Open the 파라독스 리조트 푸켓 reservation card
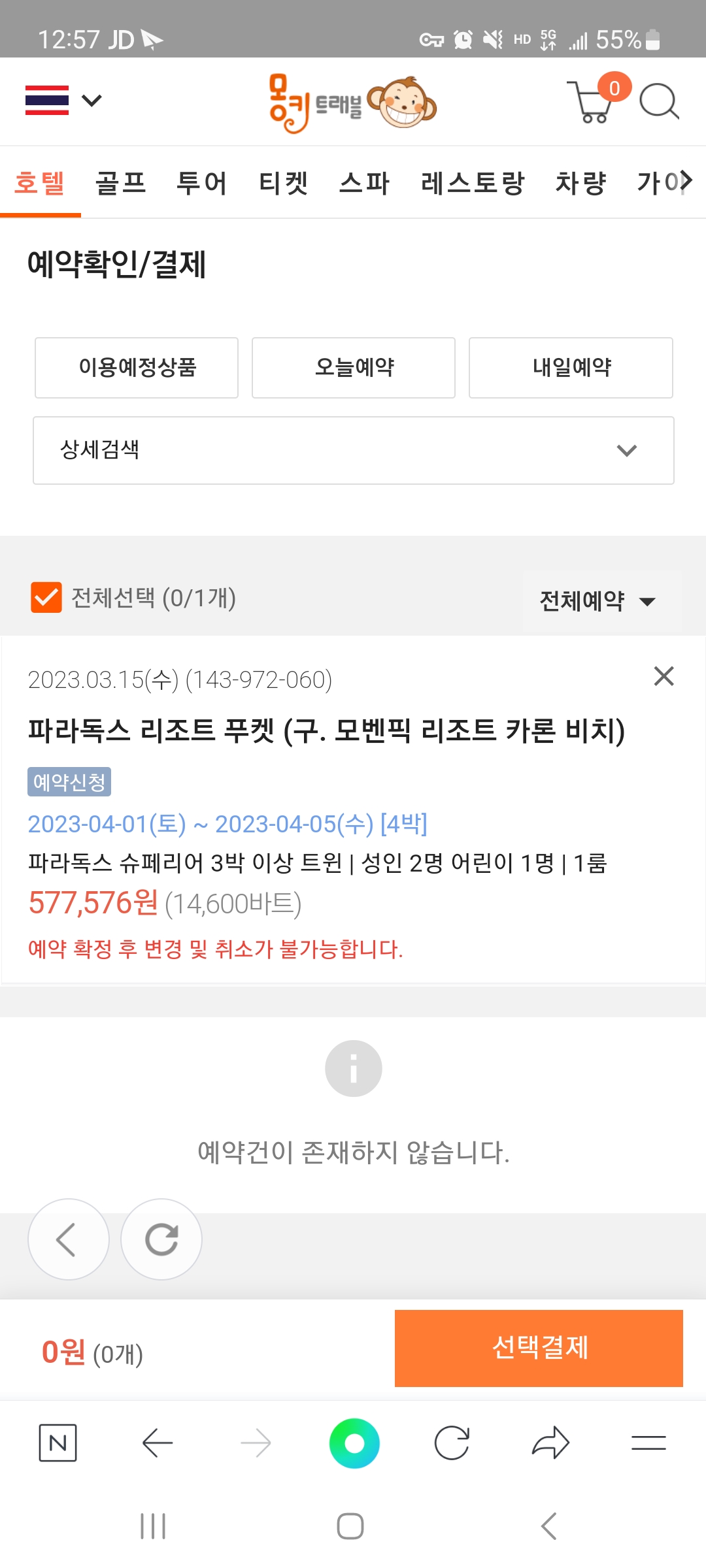The height and width of the screenshot is (1568, 706). pos(326,730)
